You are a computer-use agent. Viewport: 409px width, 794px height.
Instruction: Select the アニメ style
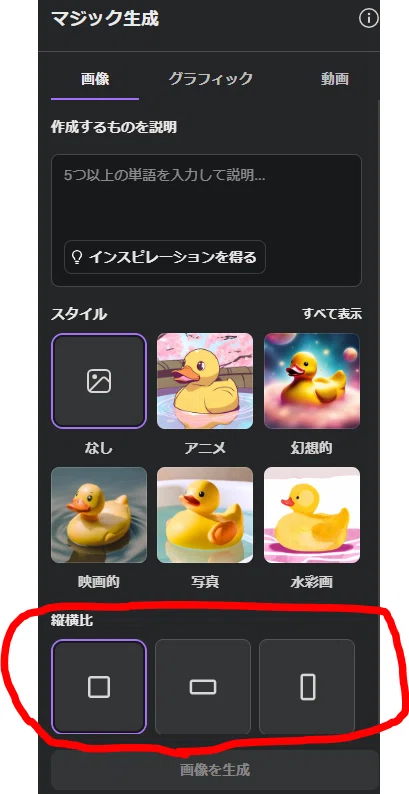(x=205, y=381)
